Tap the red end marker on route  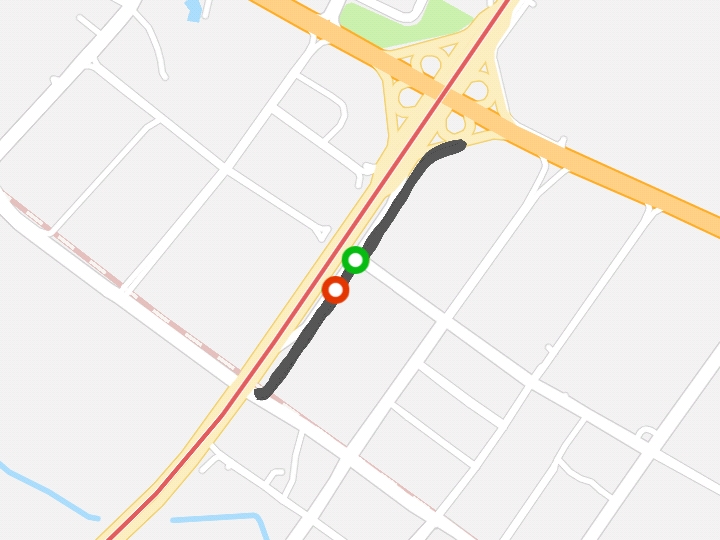point(336,290)
